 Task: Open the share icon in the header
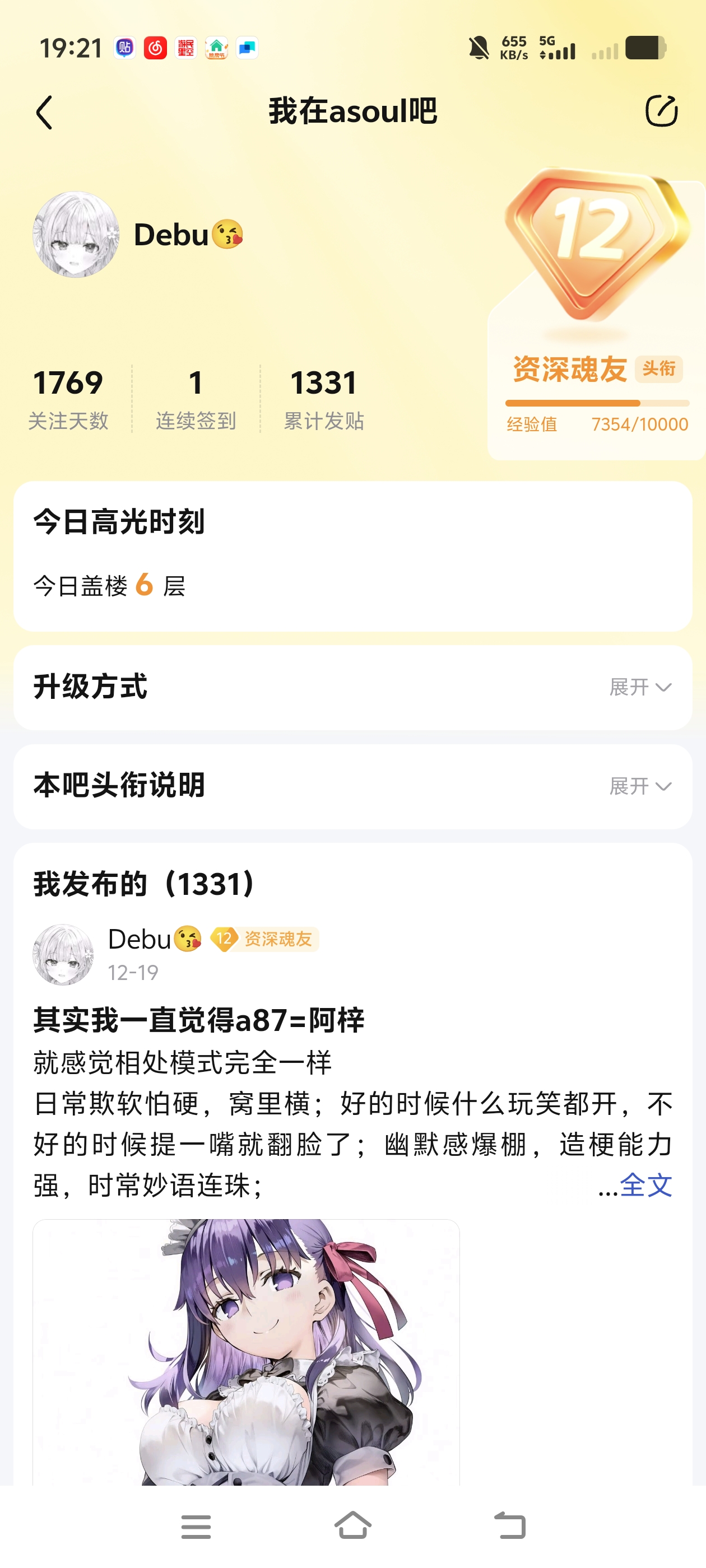[x=661, y=111]
